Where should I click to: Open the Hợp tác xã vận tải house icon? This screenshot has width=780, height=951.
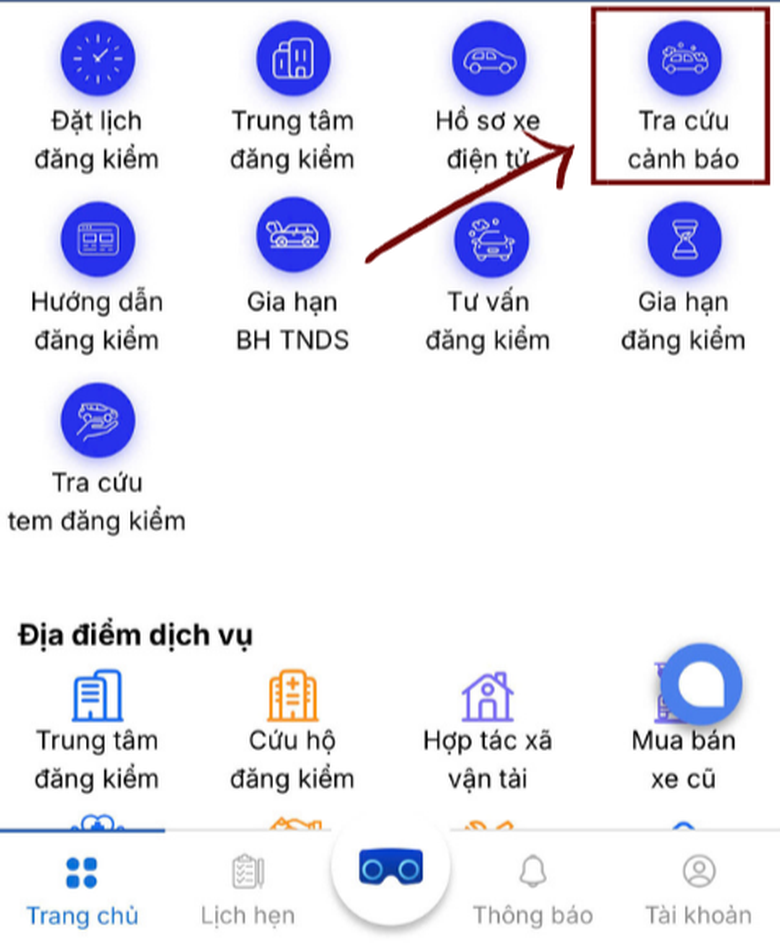click(488, 690)
